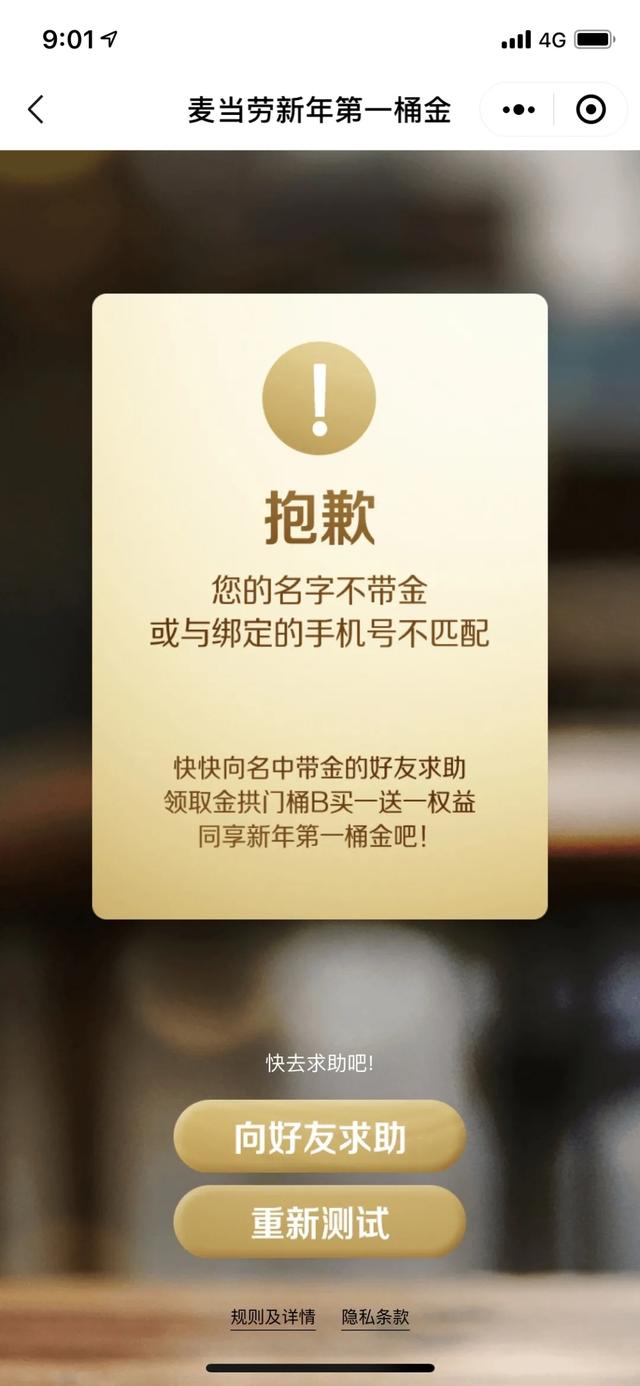The width and height of the screenshot is (640, 1386).
Task: Tap the 向好友求助 button
Action: click(x=320, y=1137)
